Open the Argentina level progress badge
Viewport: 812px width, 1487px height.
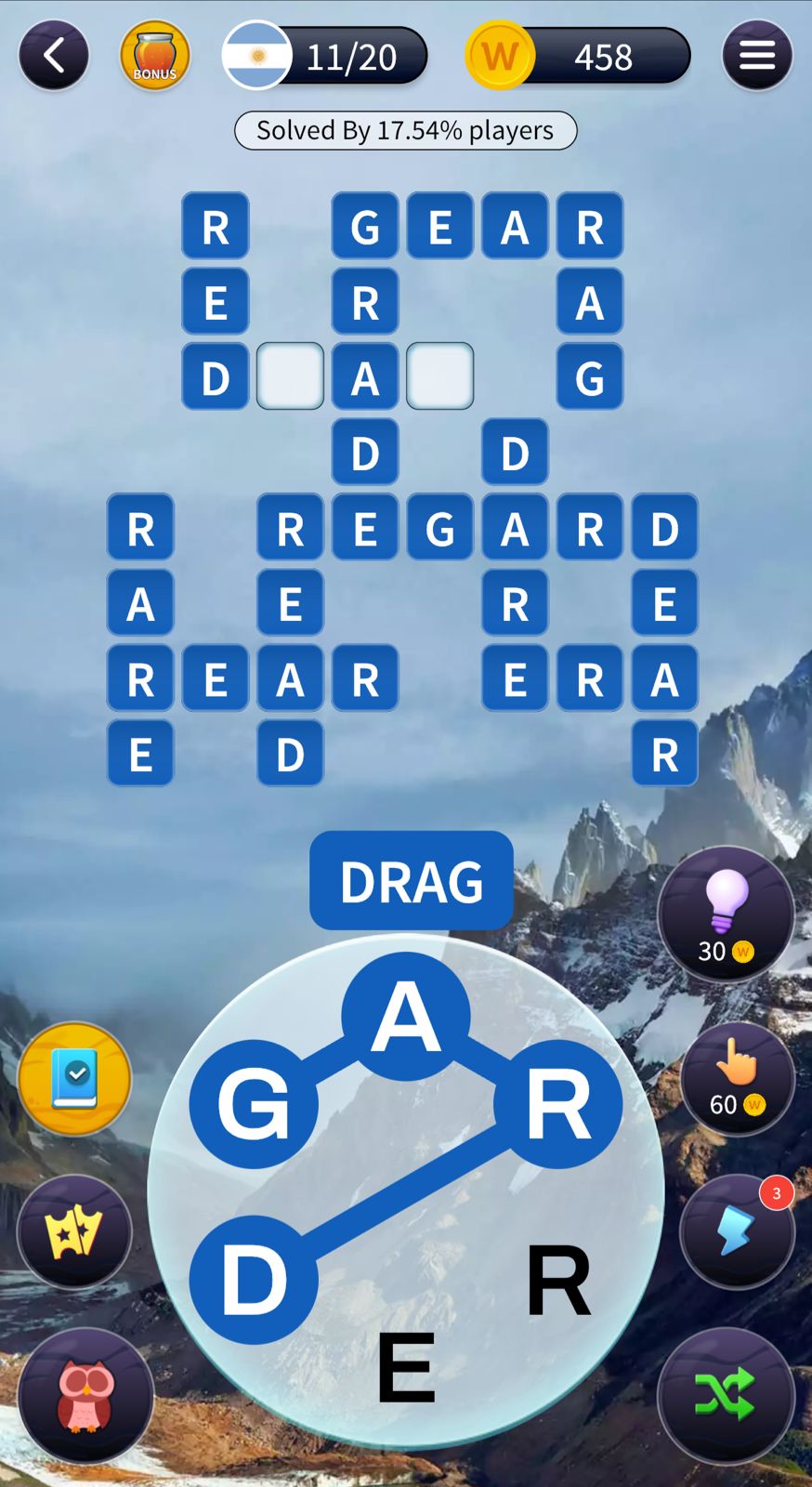pos(324,57)
